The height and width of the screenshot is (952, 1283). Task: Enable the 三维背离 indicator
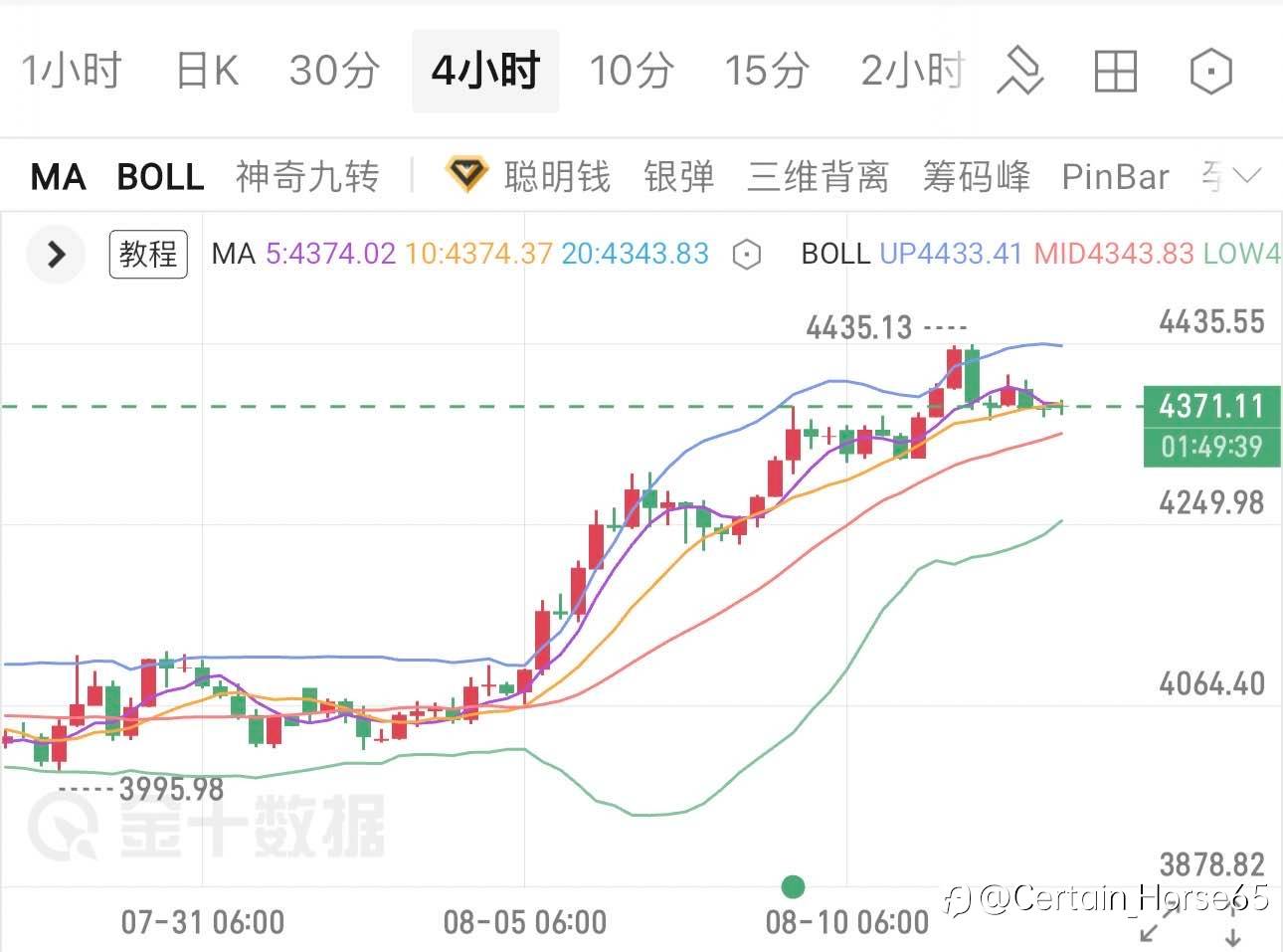pos(818,177)
